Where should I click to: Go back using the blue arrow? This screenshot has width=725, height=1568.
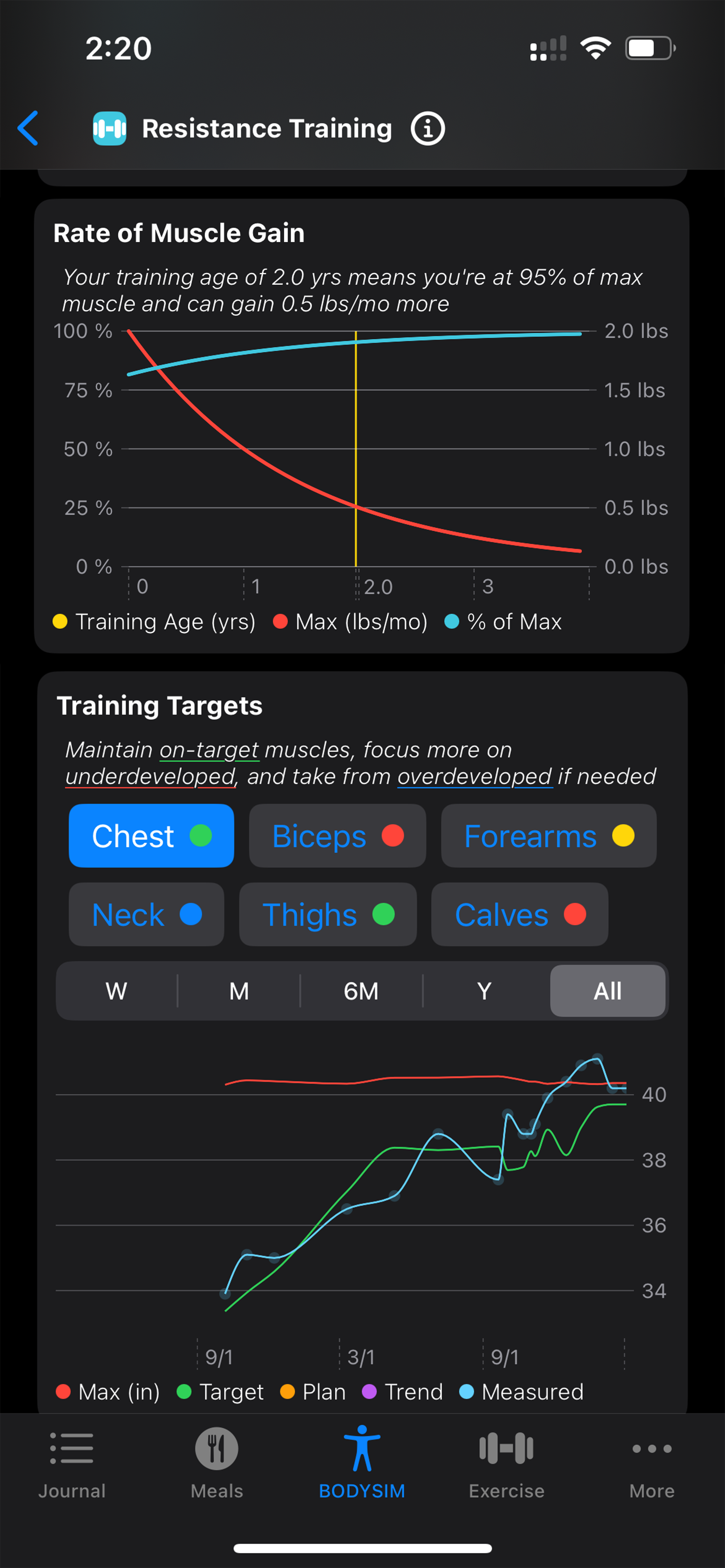pyautogui.click(x=28, y=128)
